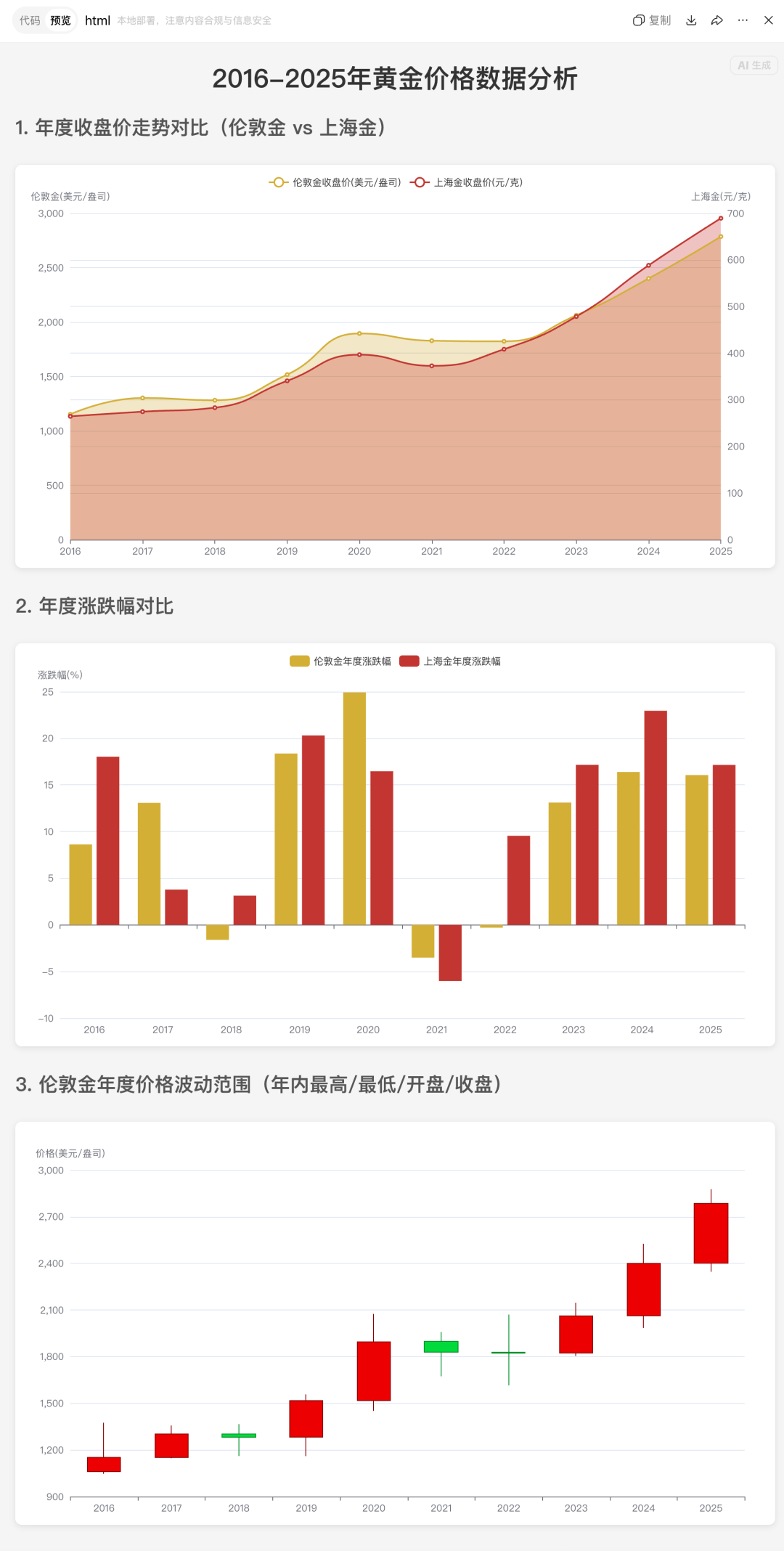Image resolution: width=784 pixels, height=1551 pixels.
Task: Copy content with the 复制 button
Action: (x=652, y=20)
